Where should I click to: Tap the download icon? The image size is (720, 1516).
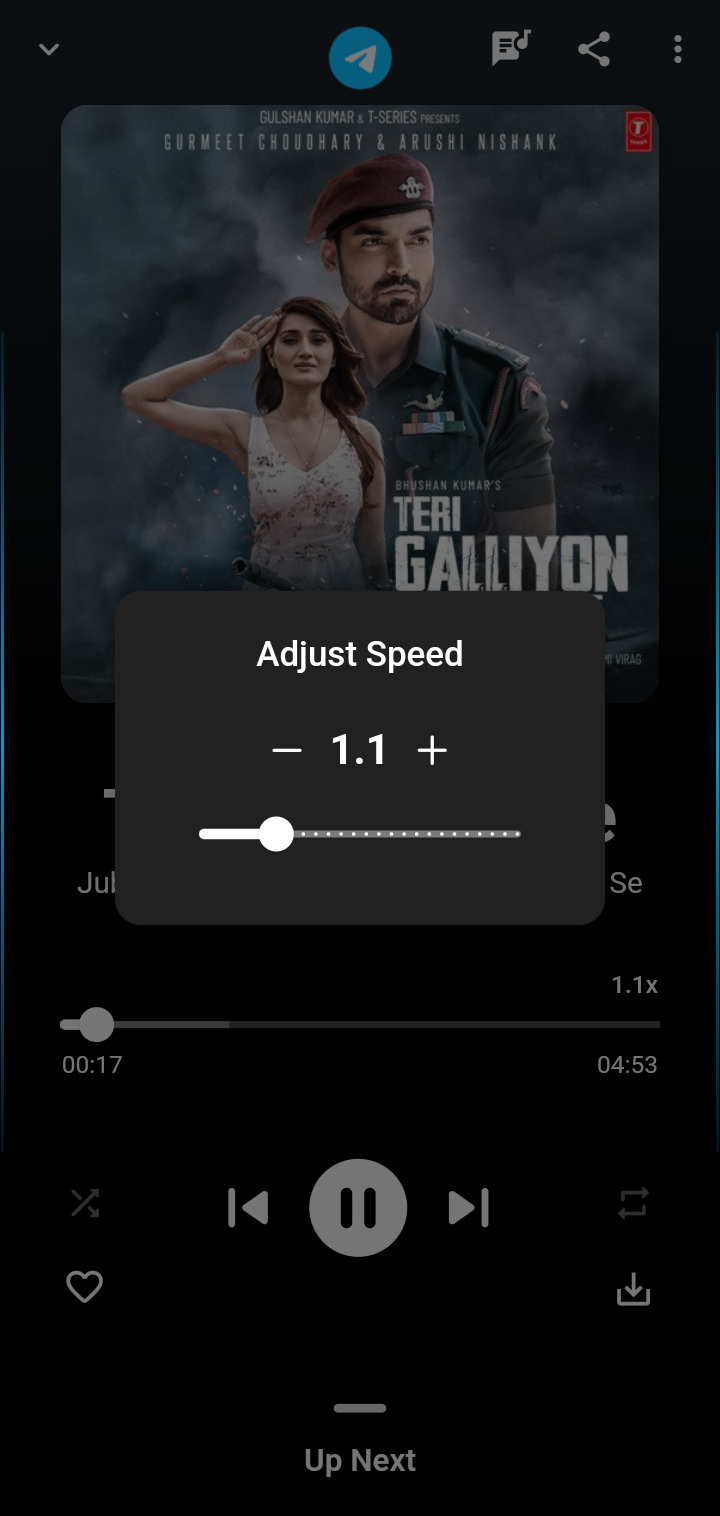[633, 1289]
